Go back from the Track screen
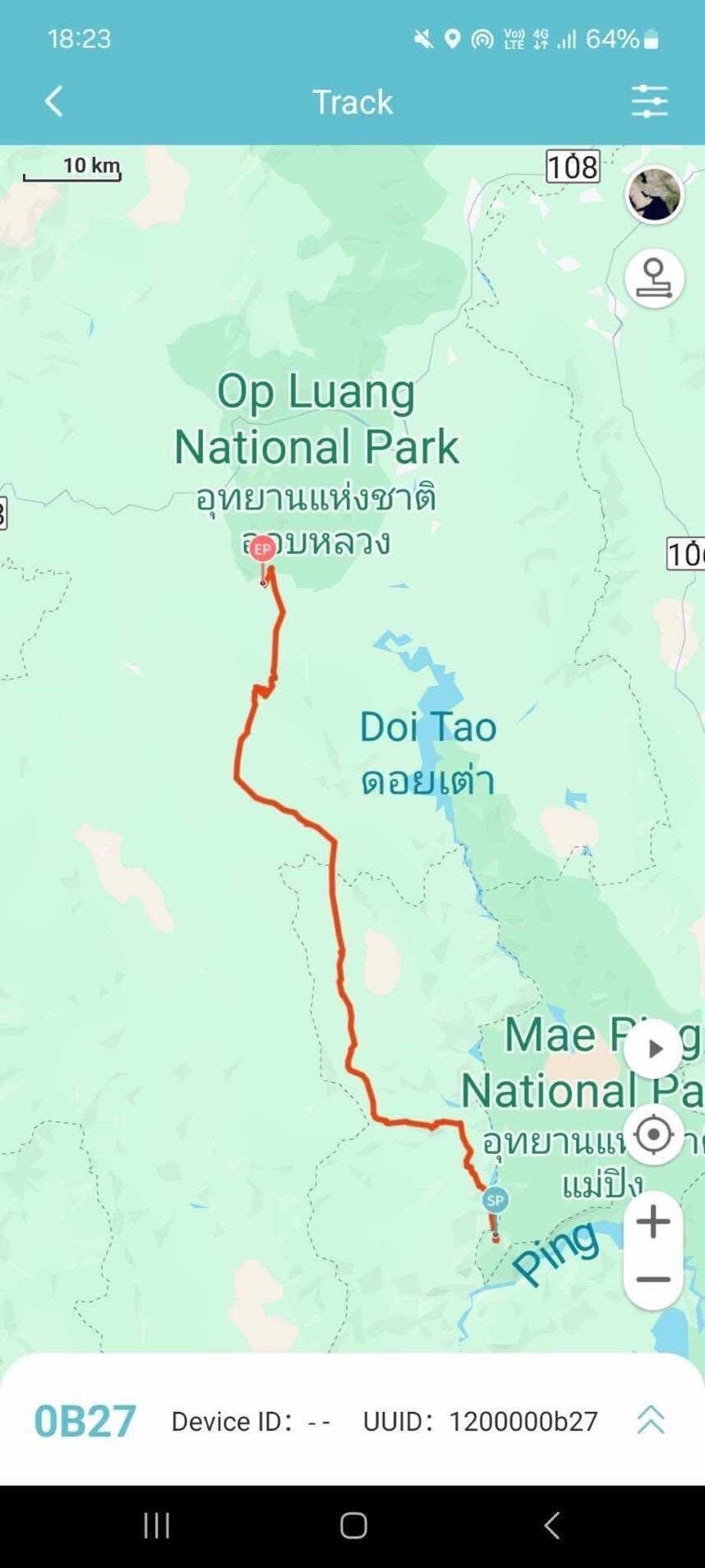705x1568 pixels. click(54, 102)
